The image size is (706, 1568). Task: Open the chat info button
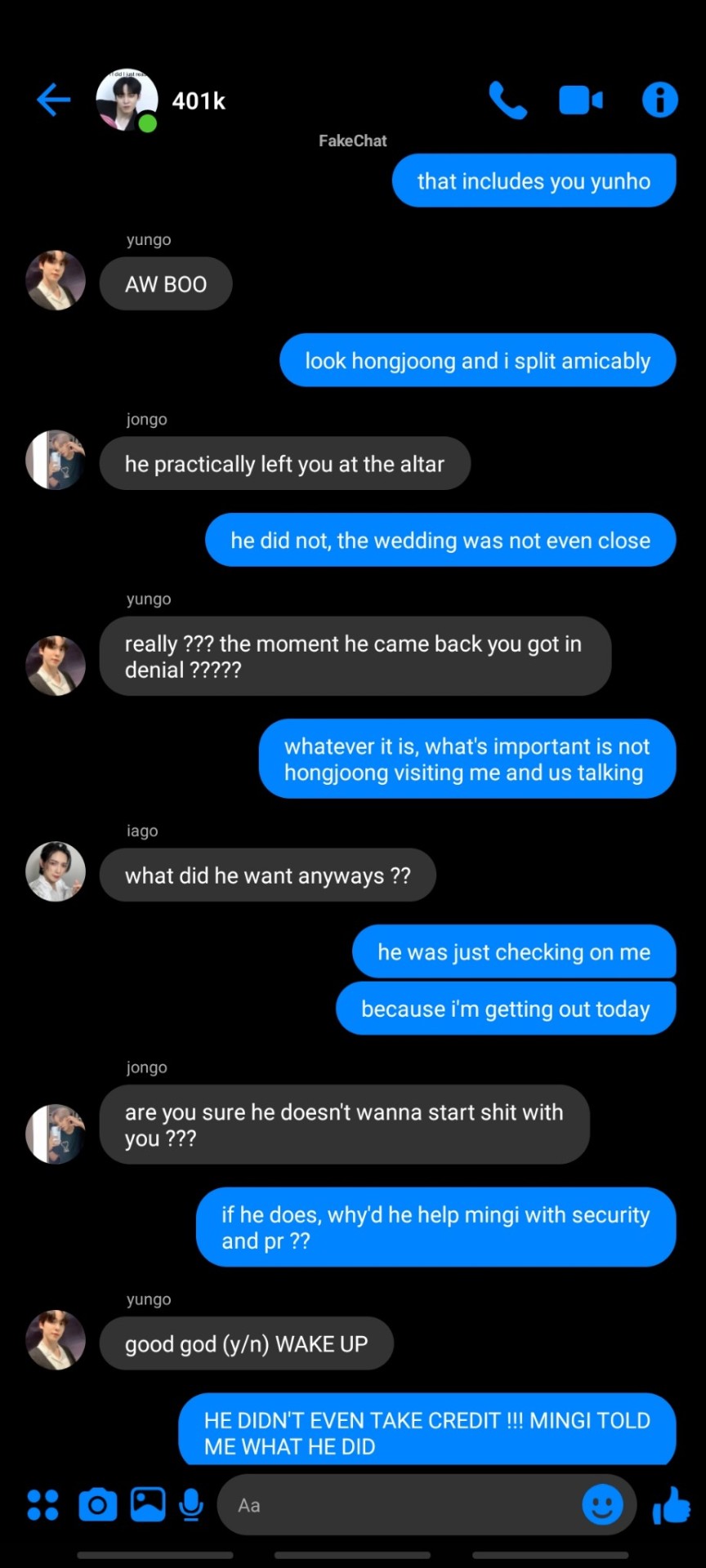(659, 100)
